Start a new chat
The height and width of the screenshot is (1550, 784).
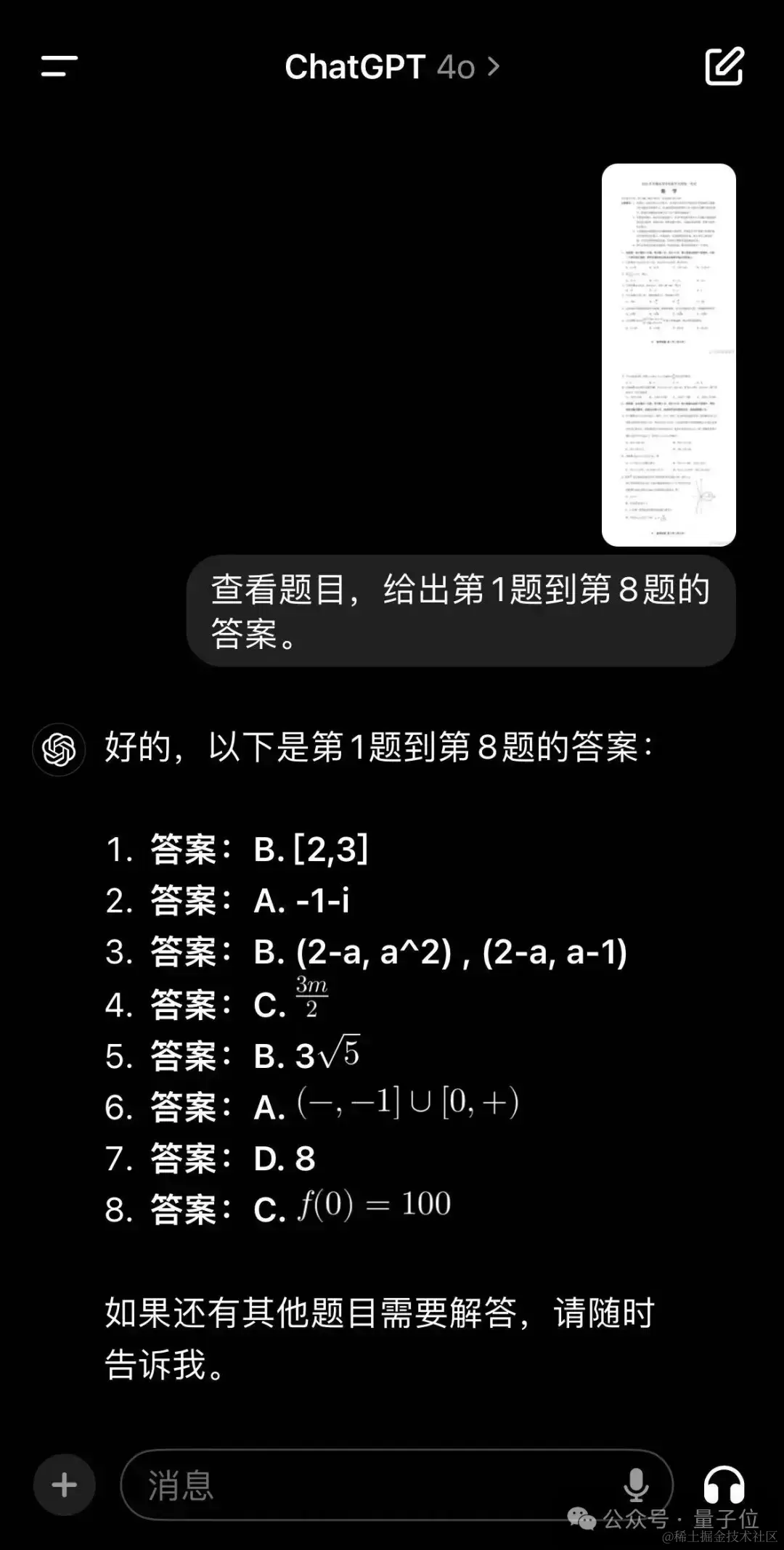(724, 67)
